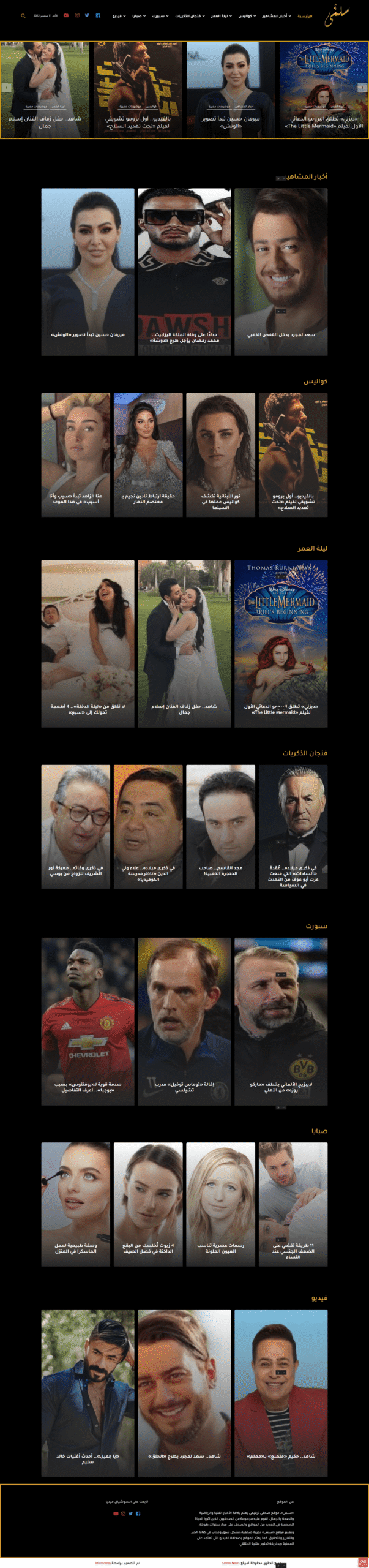
Task: Open the search icon in the header
Action: [23, 16]
